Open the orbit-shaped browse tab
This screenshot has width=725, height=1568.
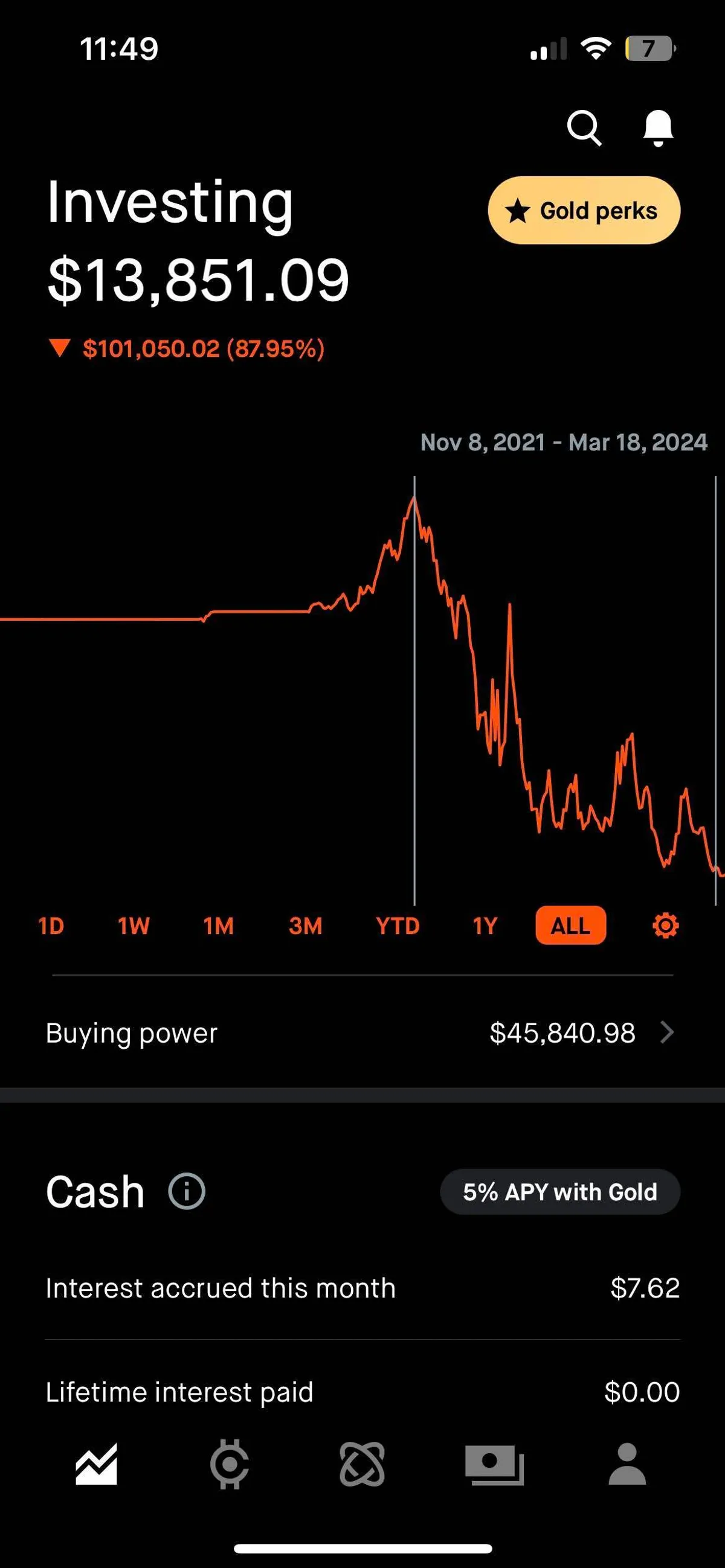coord(362,1464)
